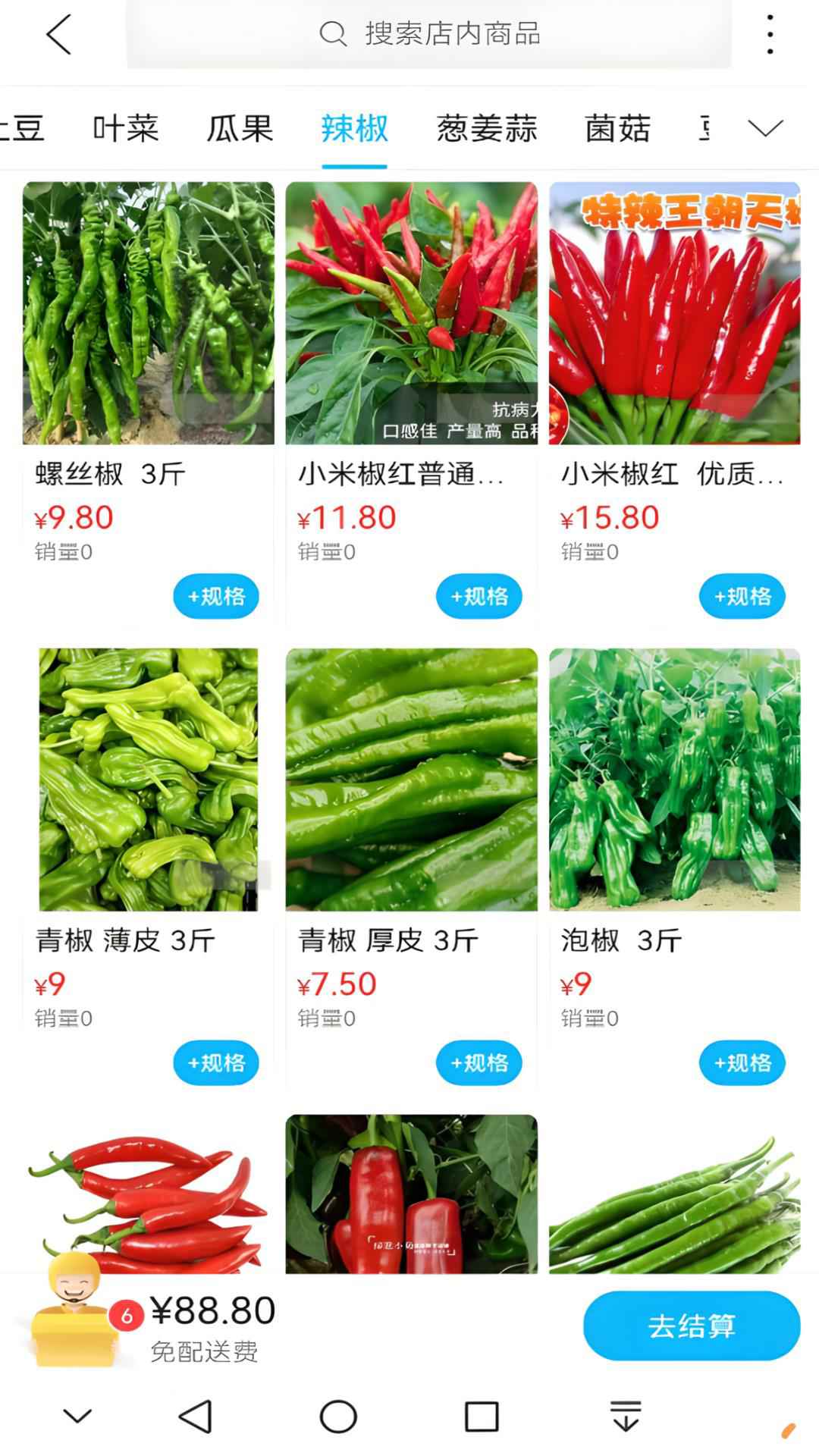Search products in the store

(429, 34)
